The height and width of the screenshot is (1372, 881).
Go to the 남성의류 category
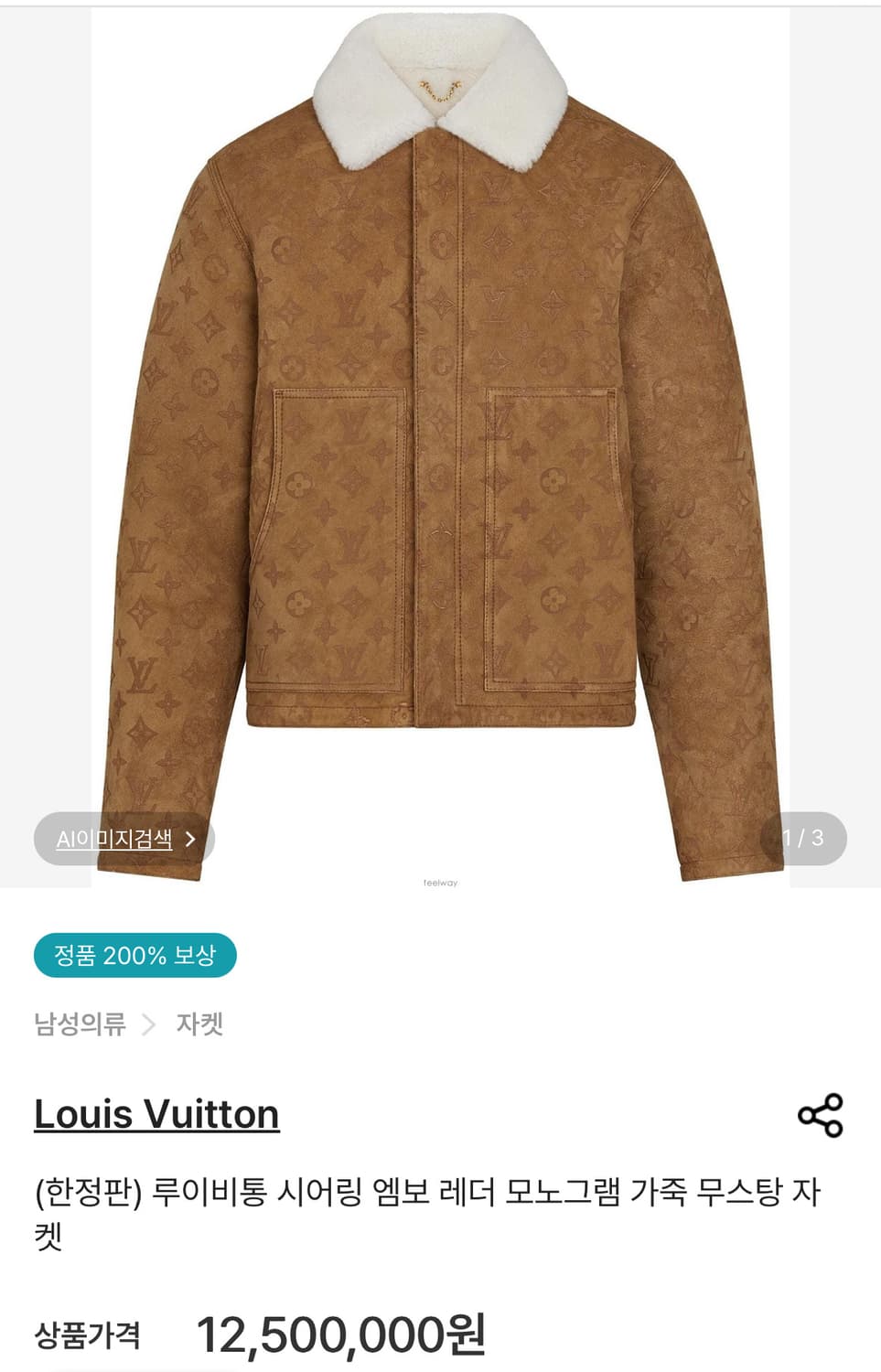click(x=80, y=1024)
